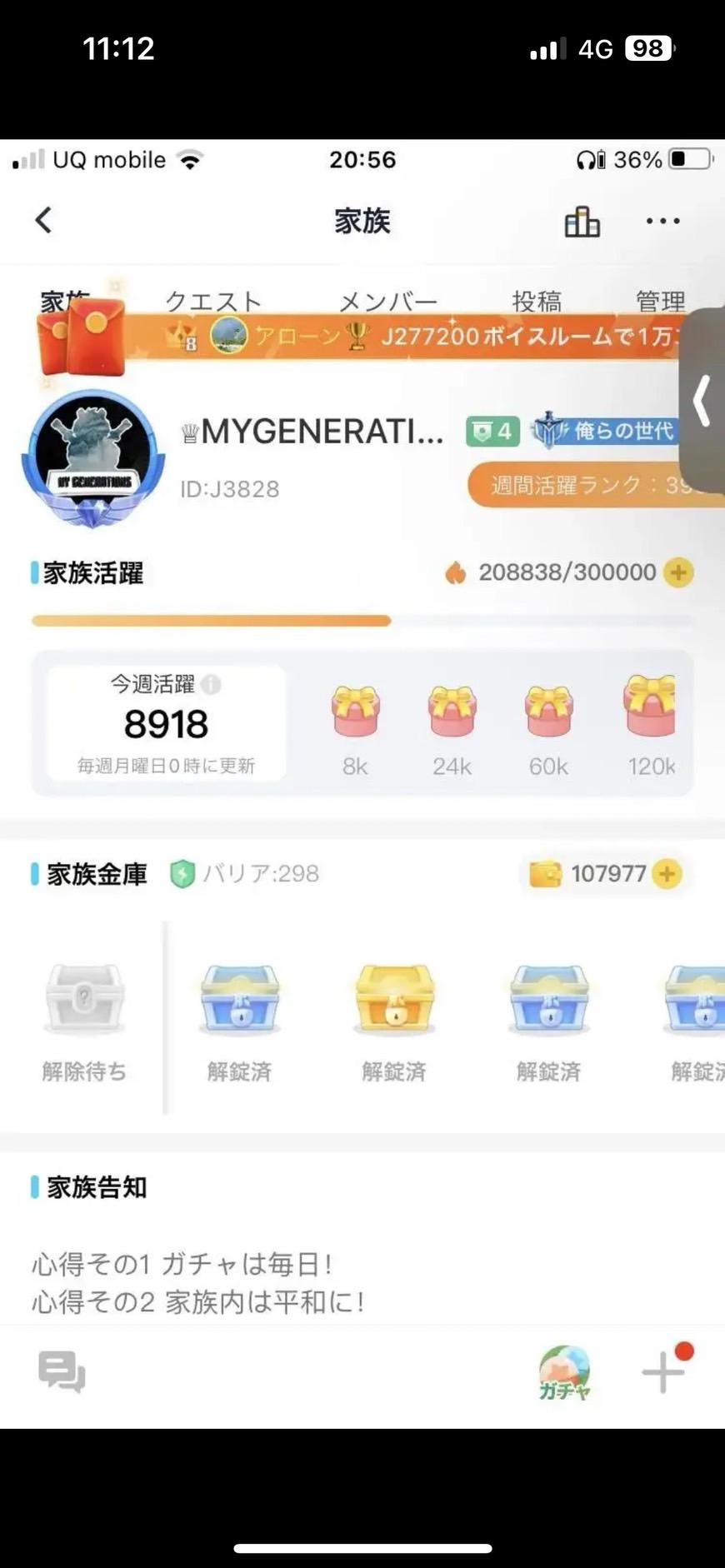The image size is (725, 1568).
Task: View the 週間活躍ランク ranking
Action: (x=593, y=485)
